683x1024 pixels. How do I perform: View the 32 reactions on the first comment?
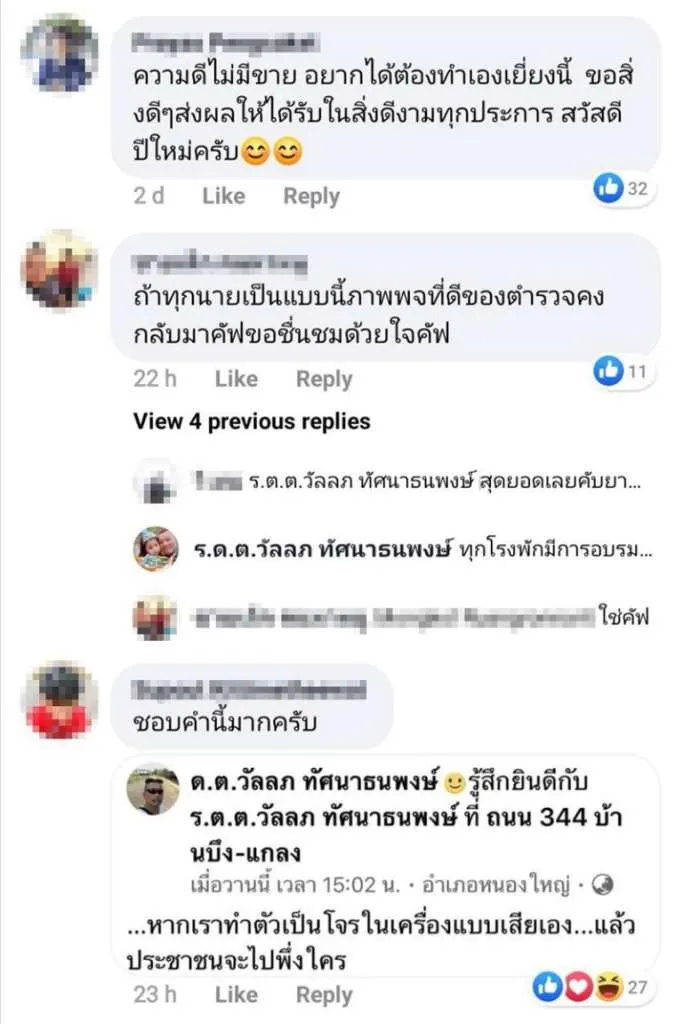coord(623,187)
